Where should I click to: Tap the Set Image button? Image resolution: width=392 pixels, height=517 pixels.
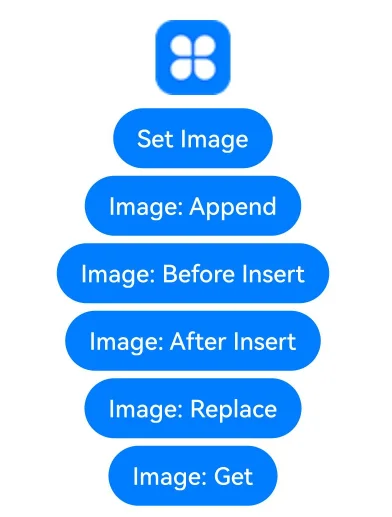(193, 138)
